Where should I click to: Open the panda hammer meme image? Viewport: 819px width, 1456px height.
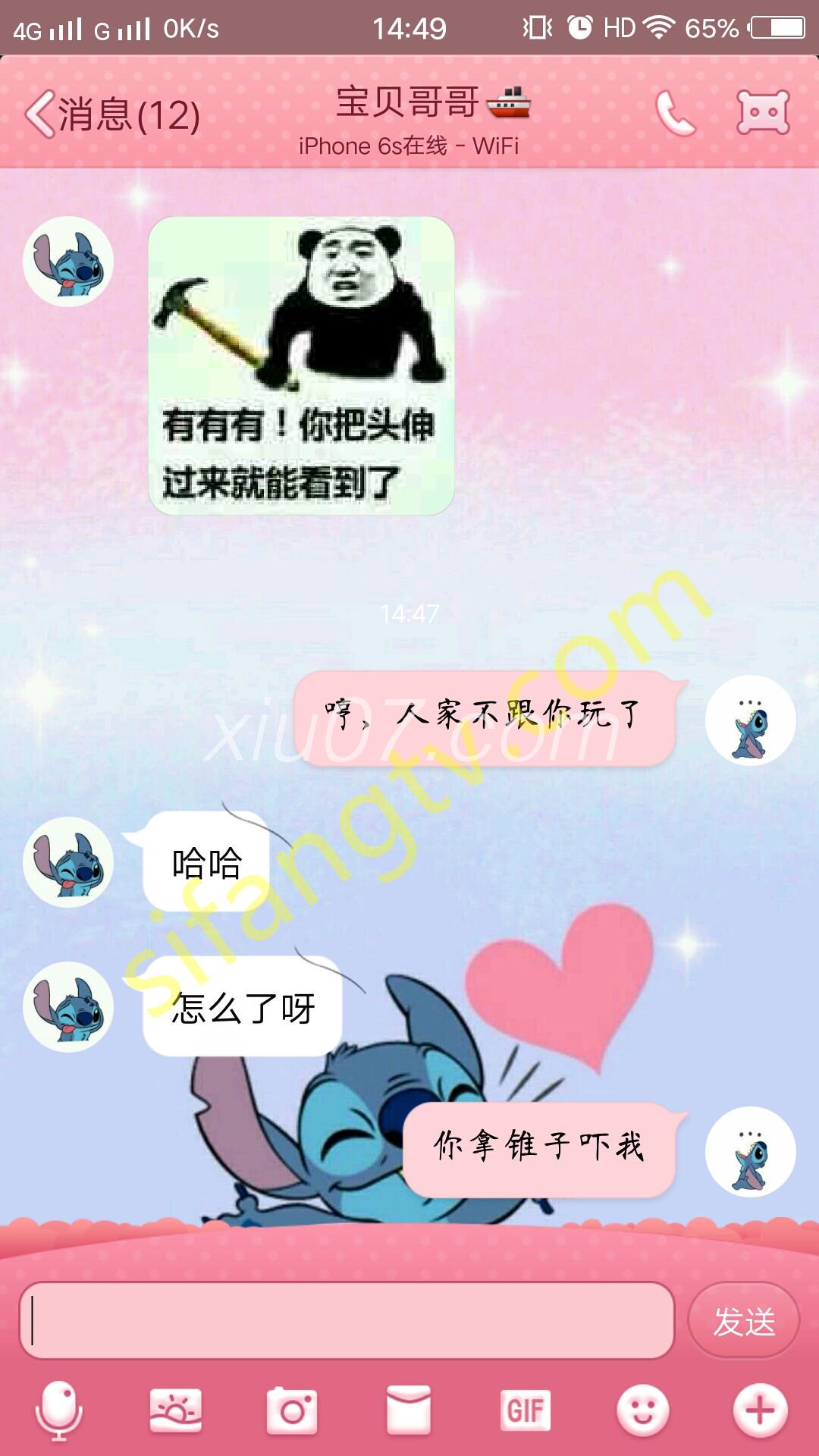301,366
